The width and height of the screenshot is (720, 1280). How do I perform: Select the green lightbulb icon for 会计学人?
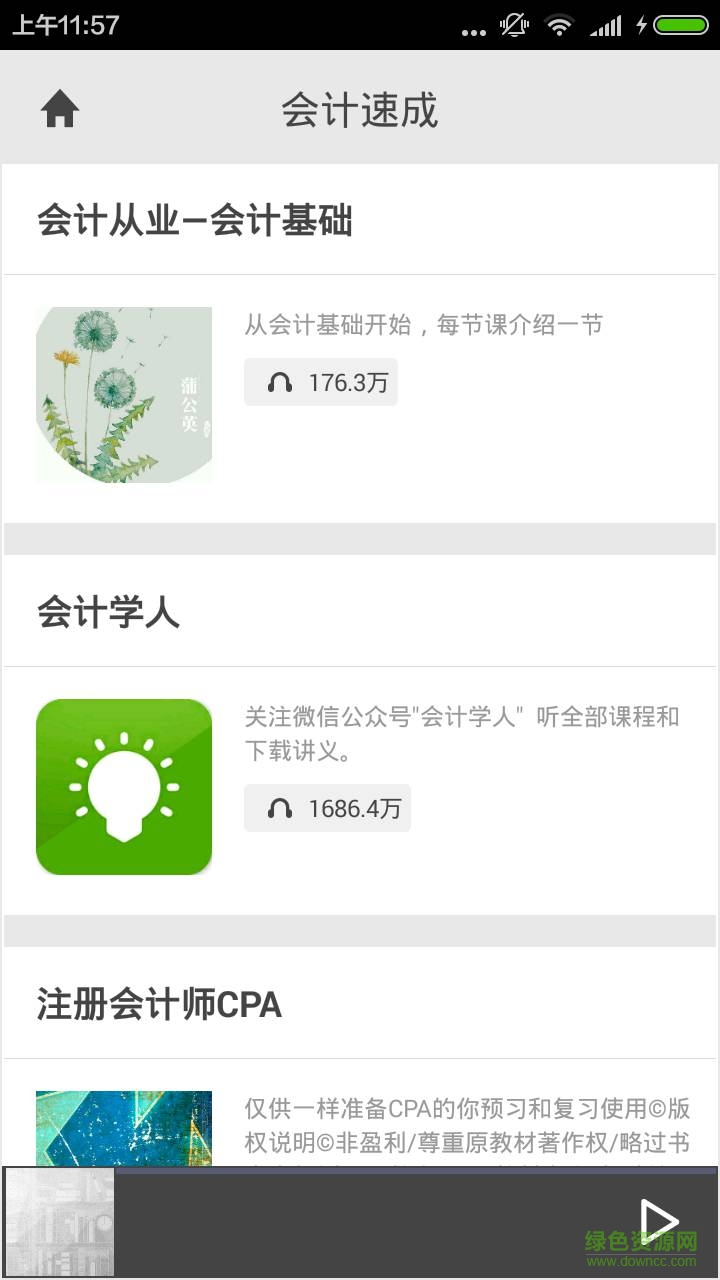(x=123, y=785)
